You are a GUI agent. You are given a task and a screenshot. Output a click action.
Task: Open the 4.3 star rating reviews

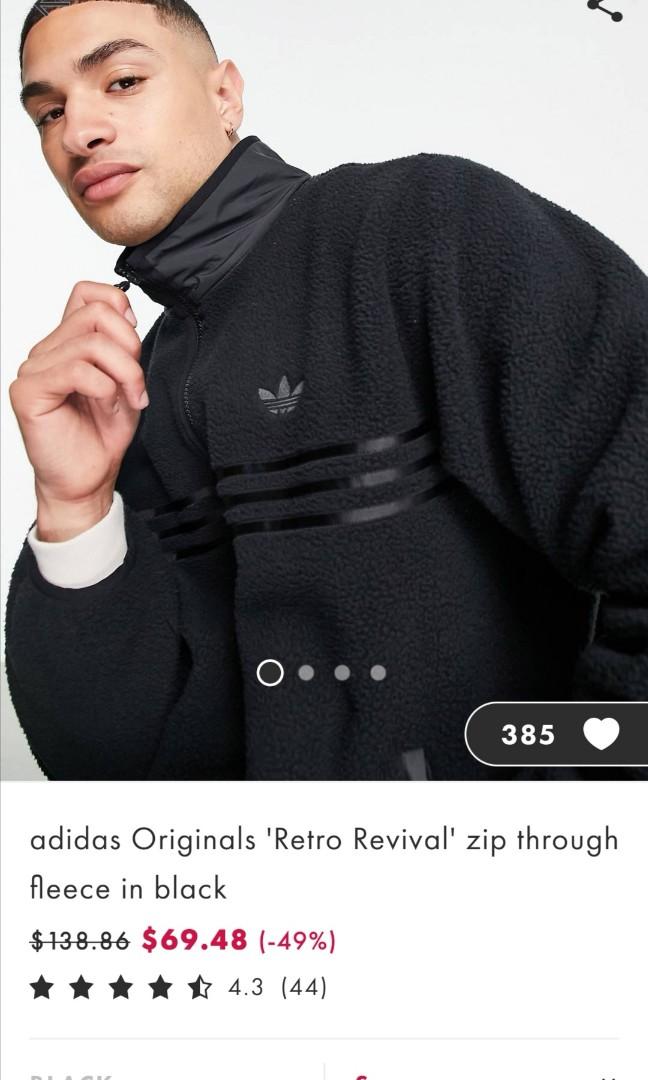tap(180, 988)
